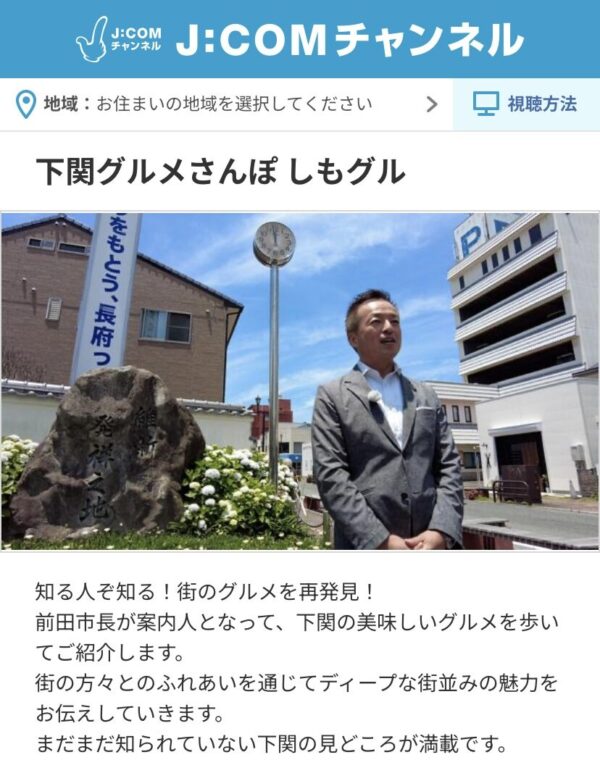Open the region selection row

226,104
